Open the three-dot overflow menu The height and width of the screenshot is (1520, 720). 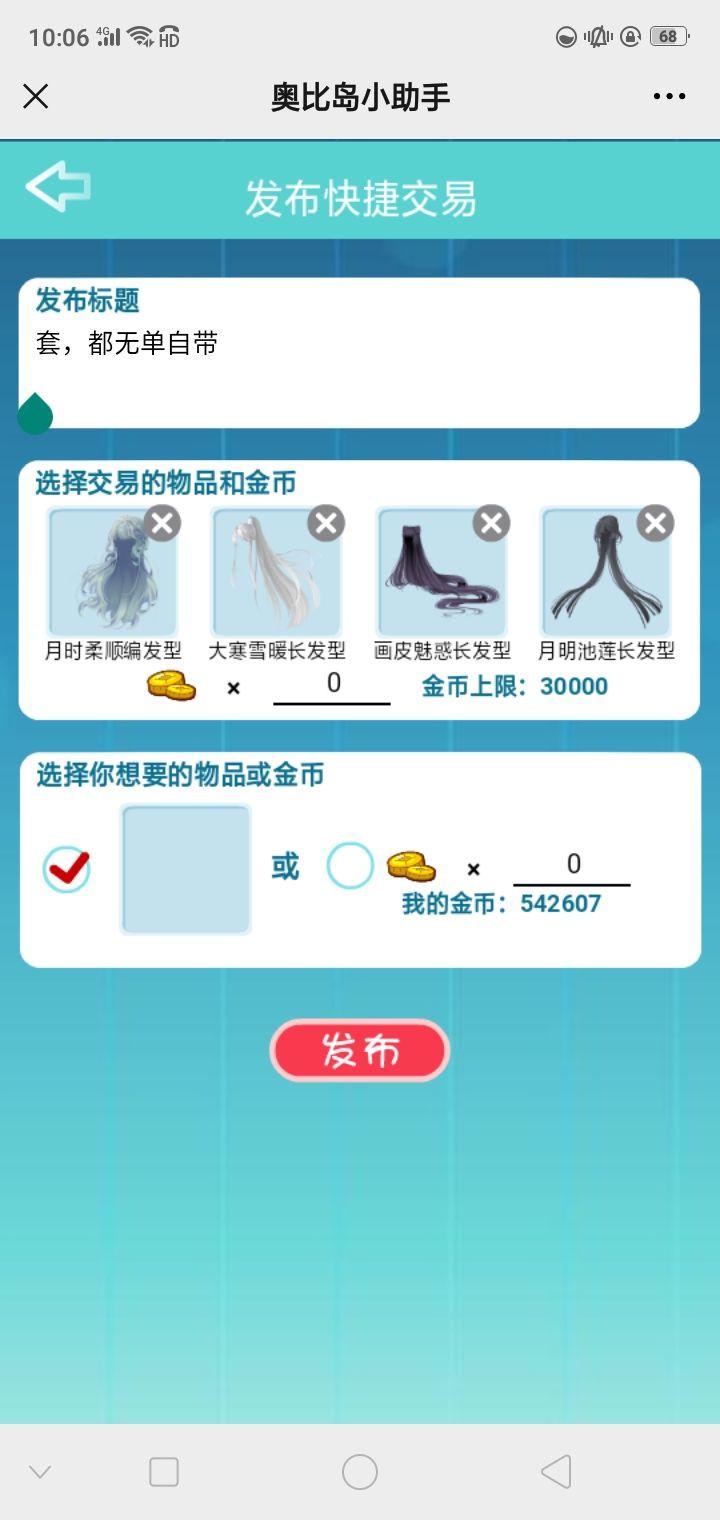click(x=669, y=96)
